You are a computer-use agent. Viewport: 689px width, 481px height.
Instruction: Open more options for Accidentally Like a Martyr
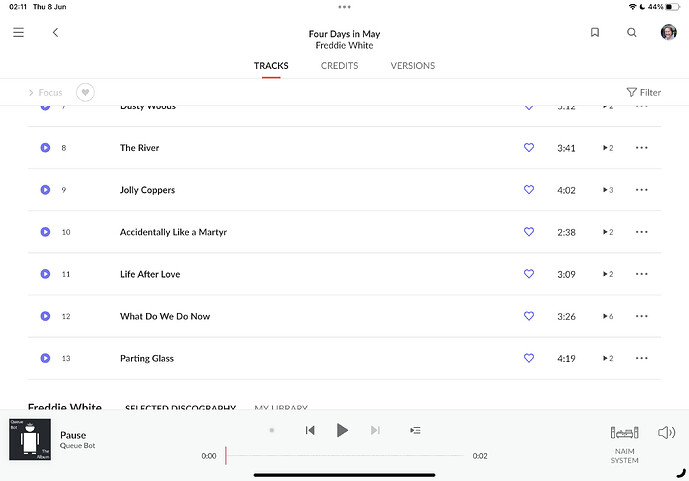[642, 232]
